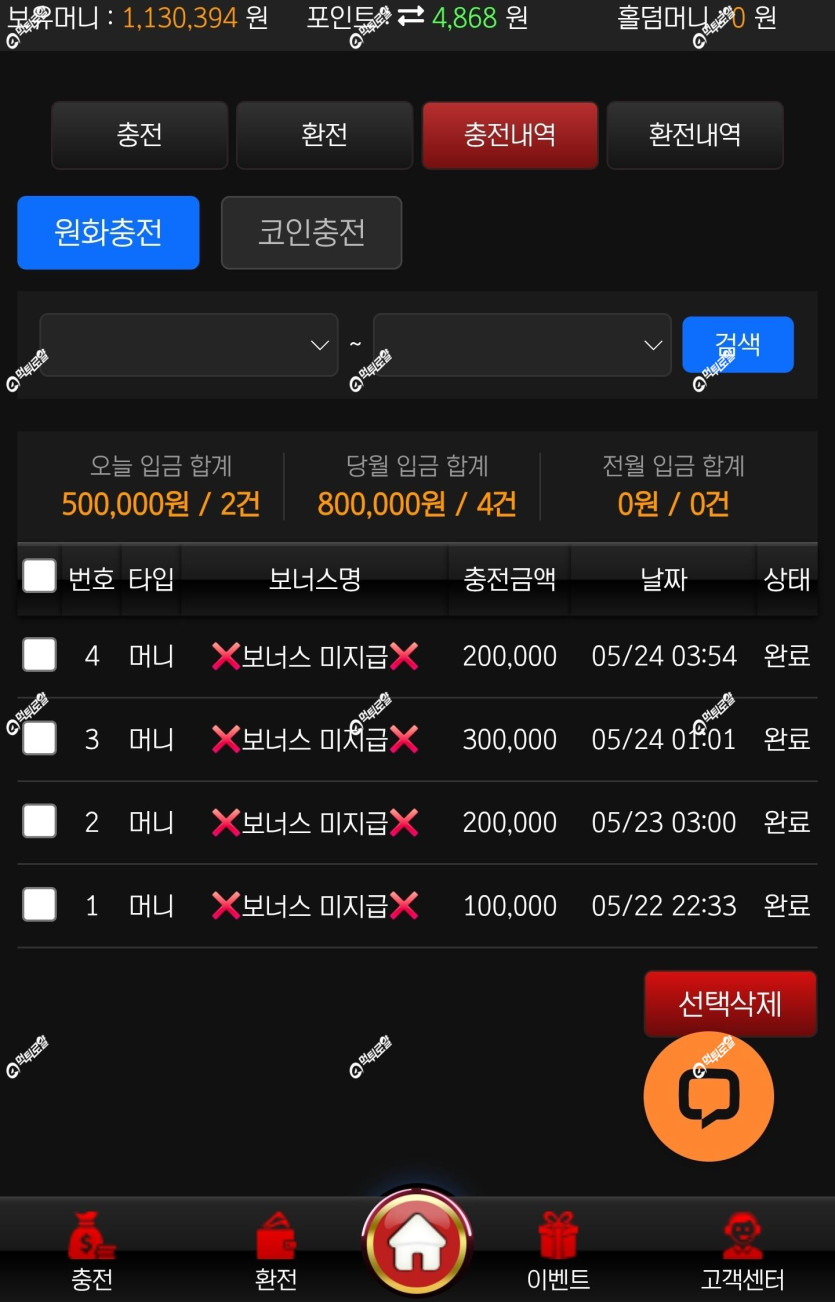
Task: Select the 충전내역 tab
Action: pos(510,135)
